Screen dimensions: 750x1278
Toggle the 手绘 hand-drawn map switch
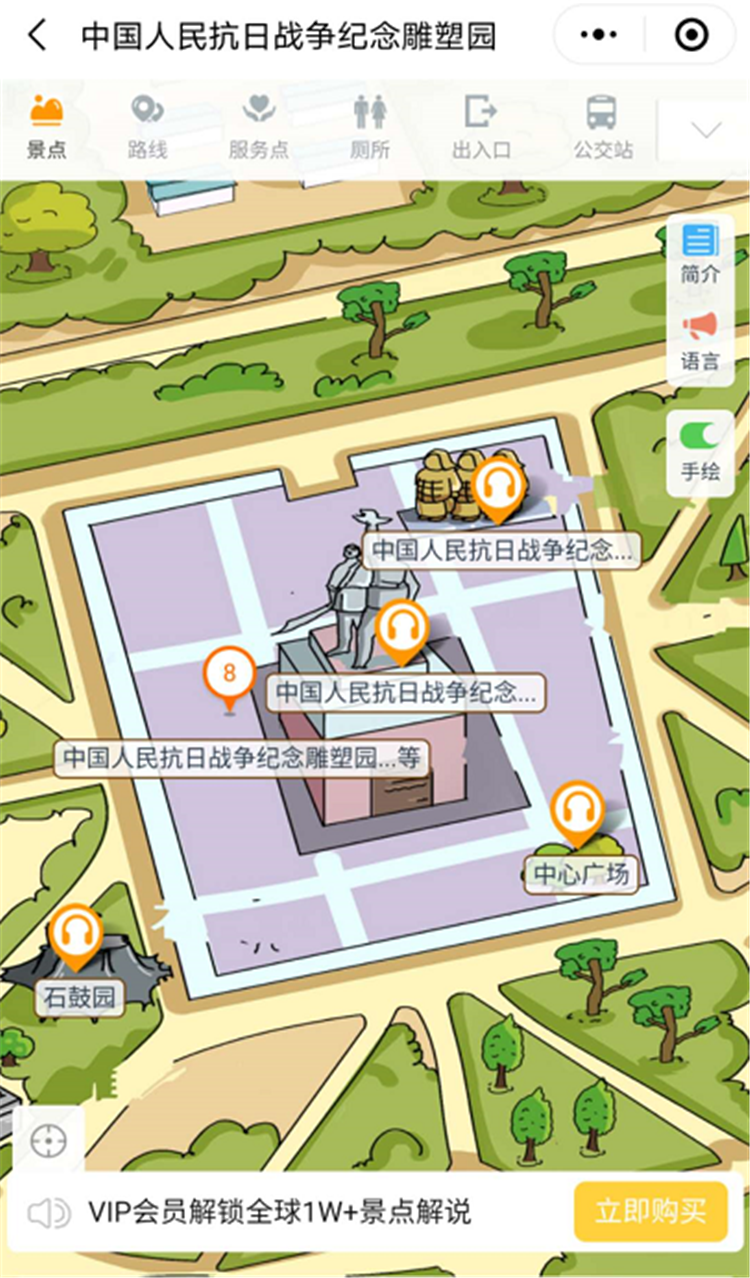[x=700, y=450]
